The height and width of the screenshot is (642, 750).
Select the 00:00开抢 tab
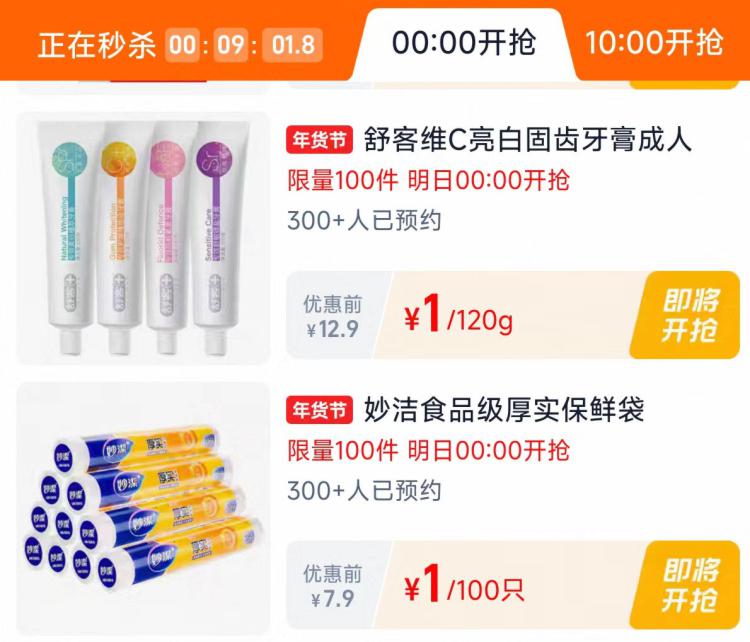click(x=463, y=42)
